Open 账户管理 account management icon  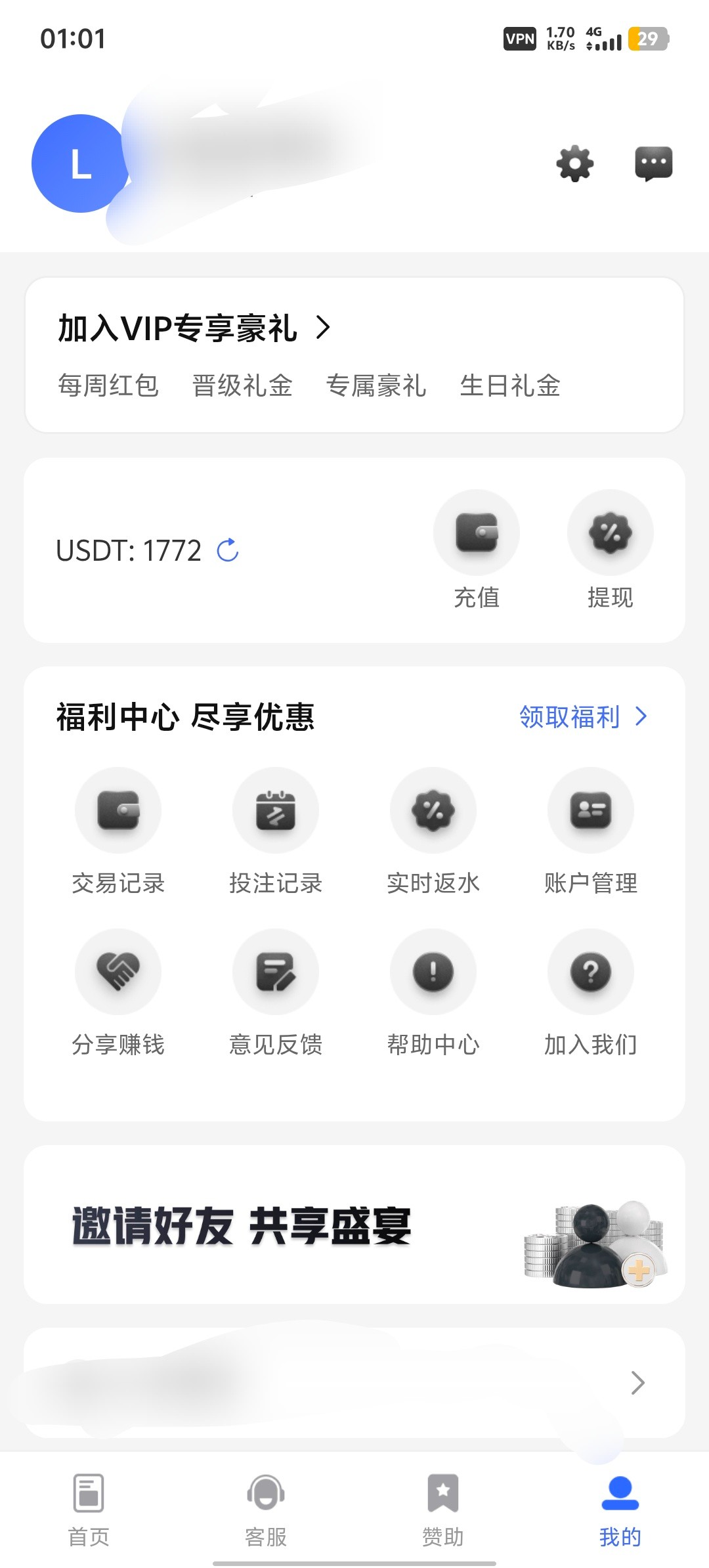(x=590, y=810)
